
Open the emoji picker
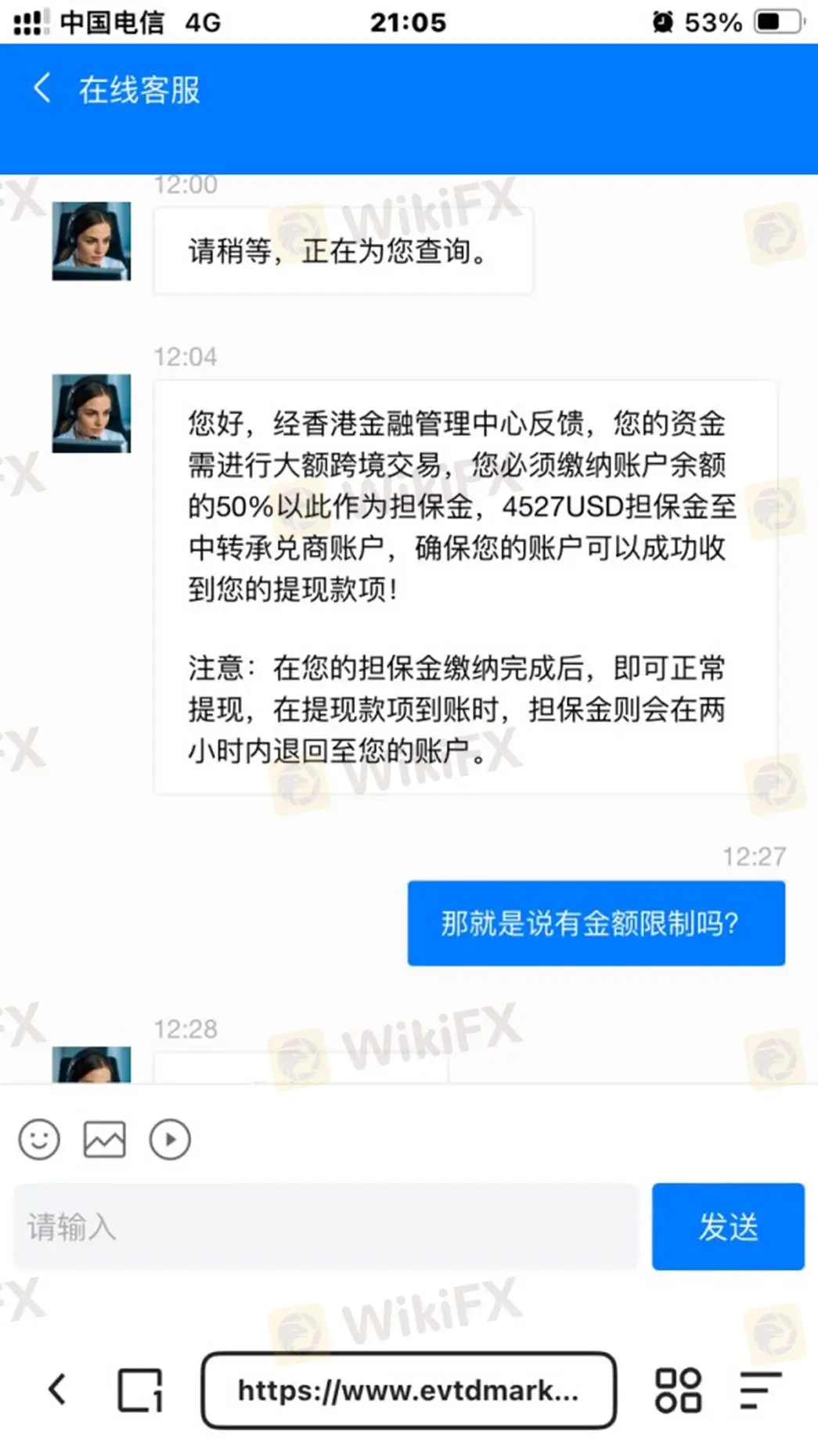[x=39, y=1139]
